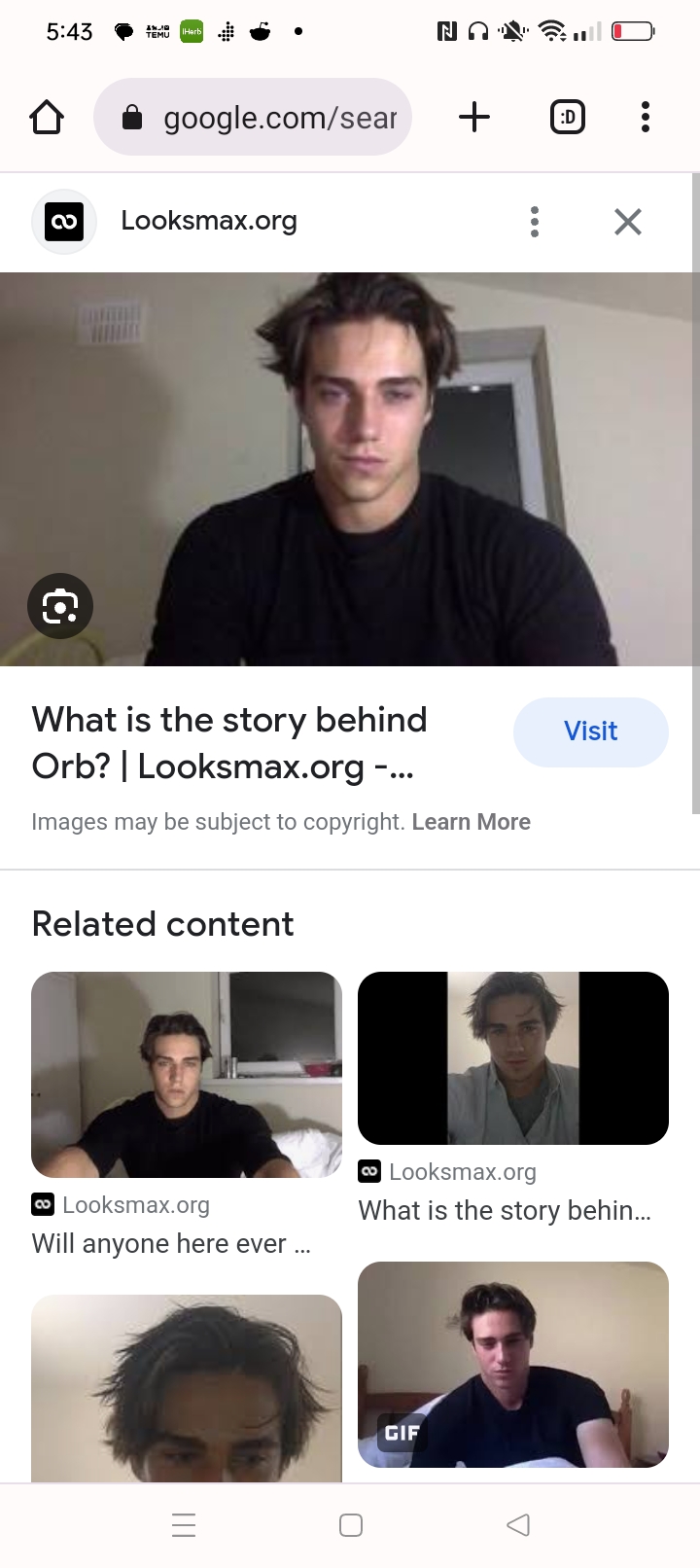Go back using system navigation

point(518,1524)
